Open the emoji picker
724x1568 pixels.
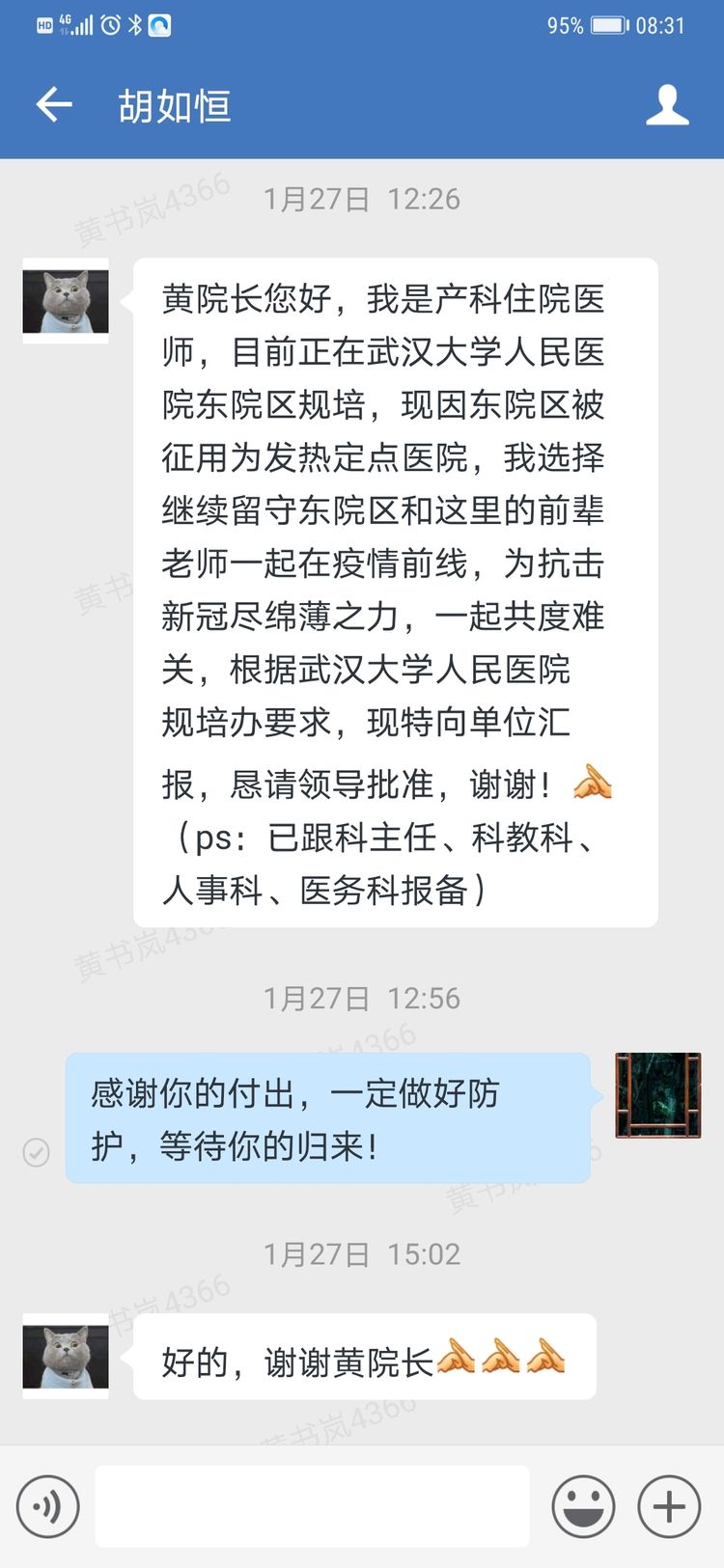click(x=583, y=1505)
